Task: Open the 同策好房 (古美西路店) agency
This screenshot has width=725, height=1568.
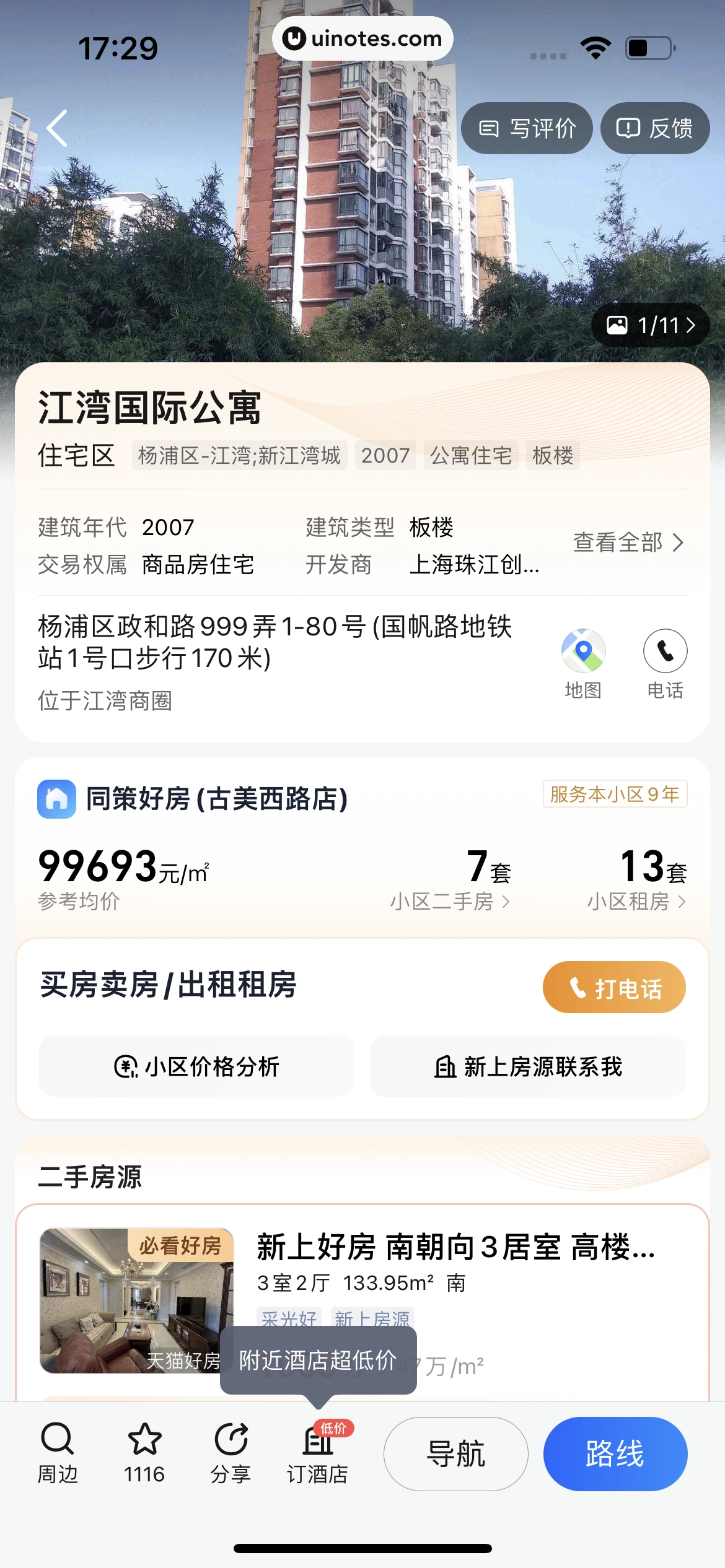Action: (x=216, y=798)
